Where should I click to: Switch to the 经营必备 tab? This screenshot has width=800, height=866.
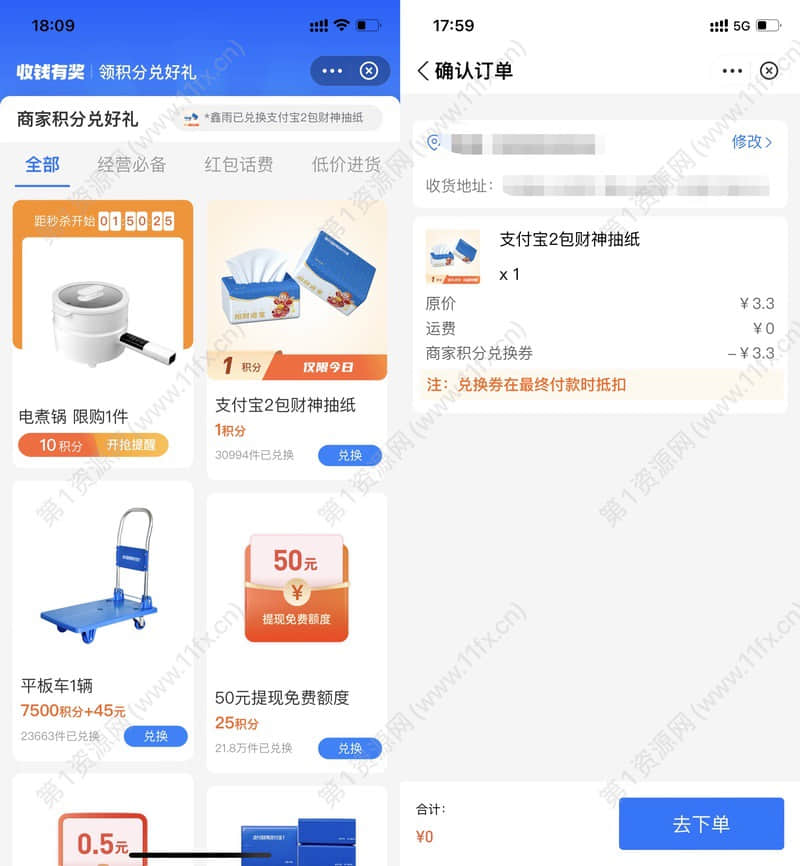[132, 164]
